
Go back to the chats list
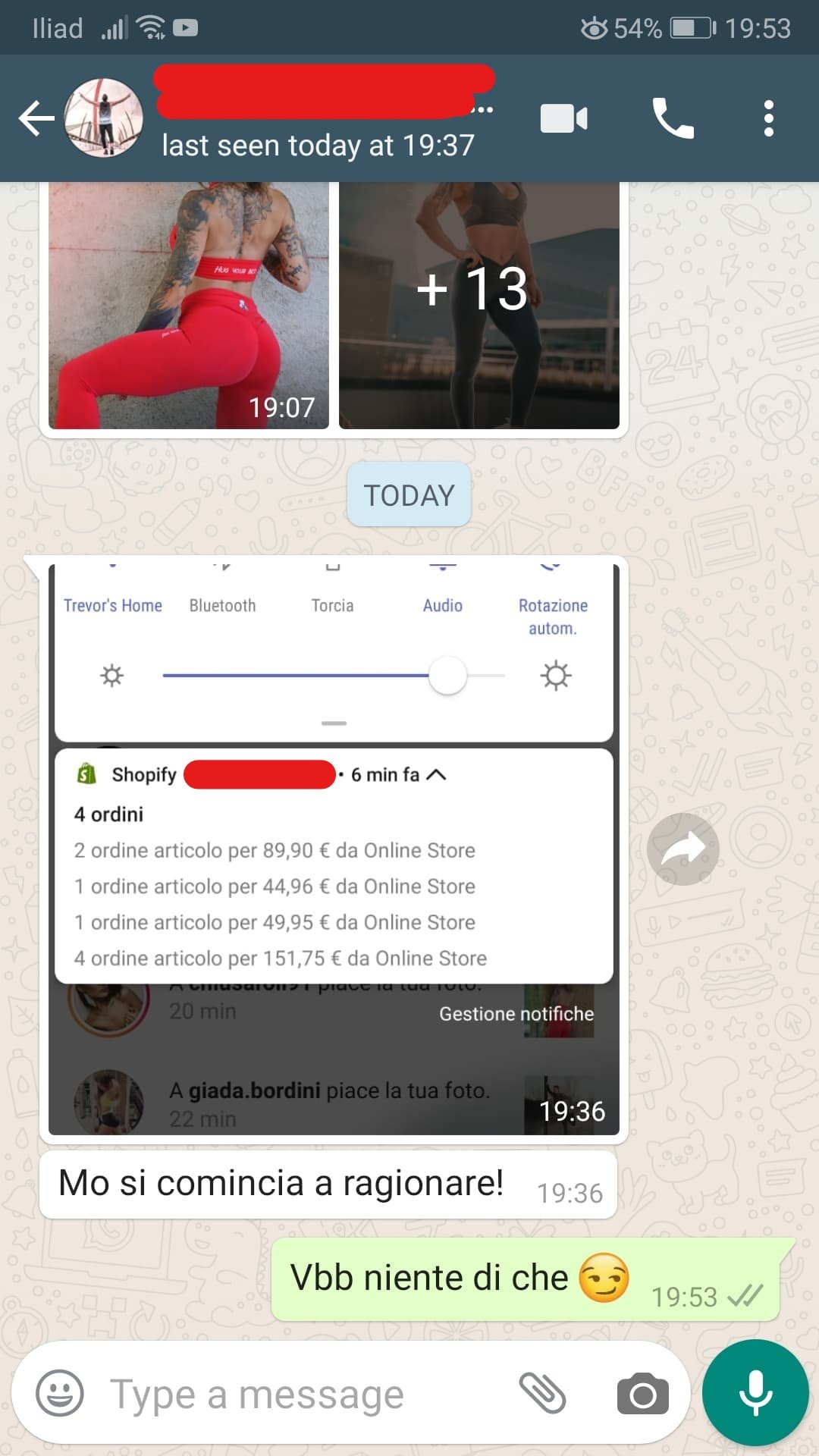point(36,119)
